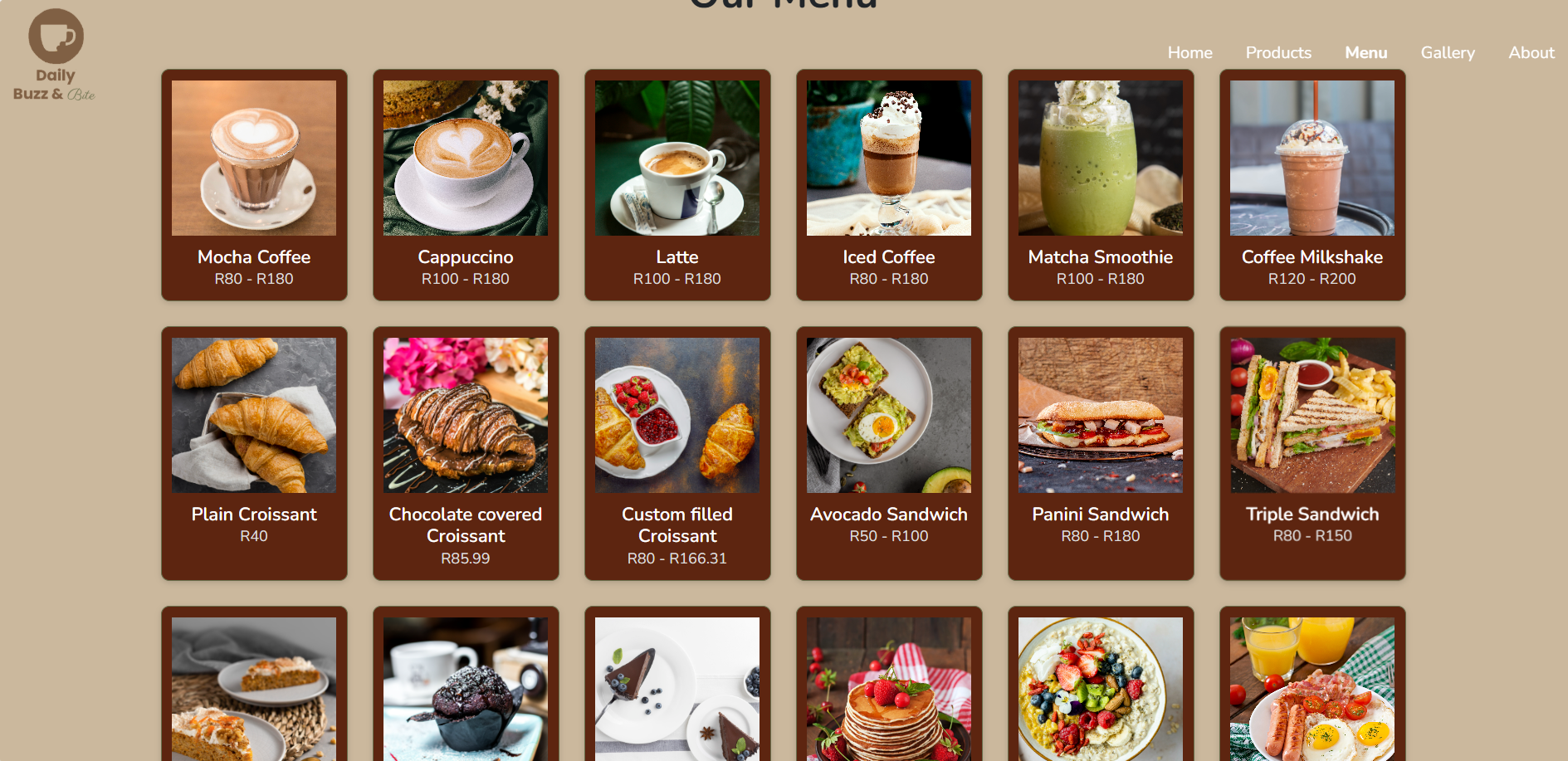Select the Chocolate covered Croissant card

466,452
